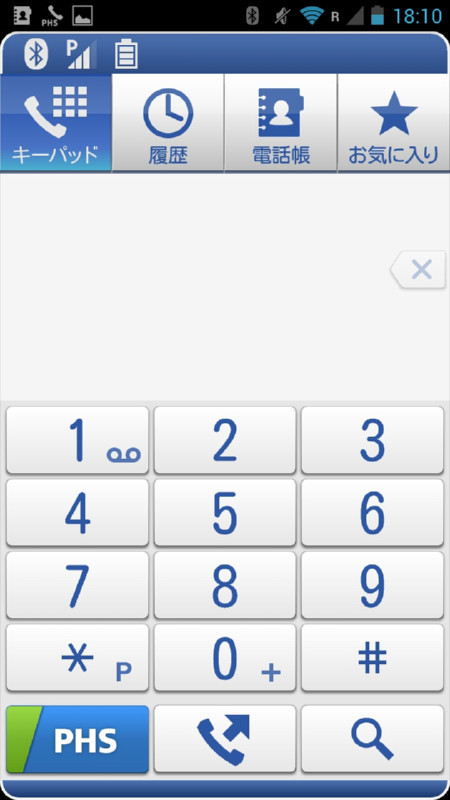Delete the last digit with backspace
The width and height of the screenshot is (450, 800).
click(418, 269)
